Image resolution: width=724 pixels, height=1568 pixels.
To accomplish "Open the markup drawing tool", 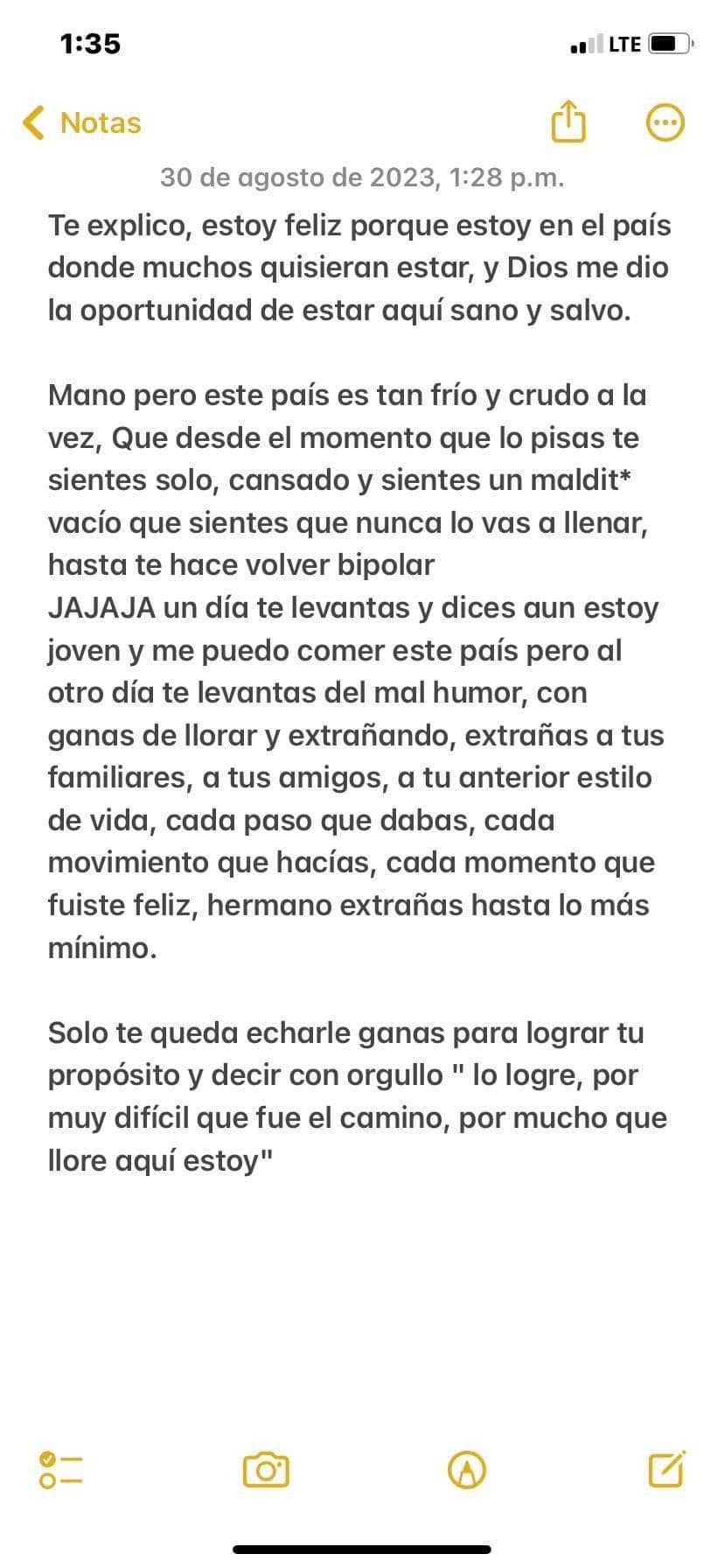I will click(467, 1470).
